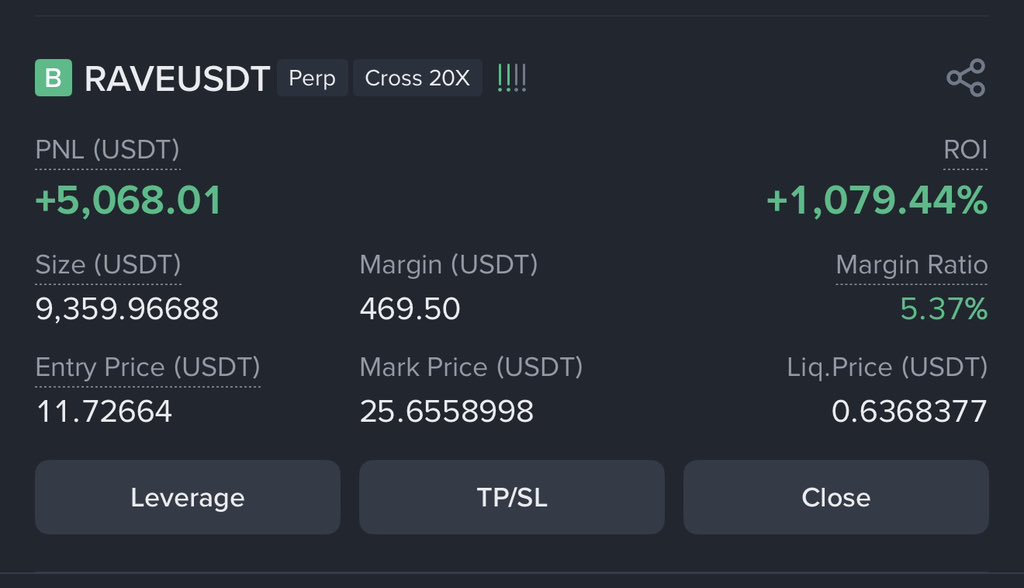
Task: Tap the Cross 20X chip
Action: (417, 78)
